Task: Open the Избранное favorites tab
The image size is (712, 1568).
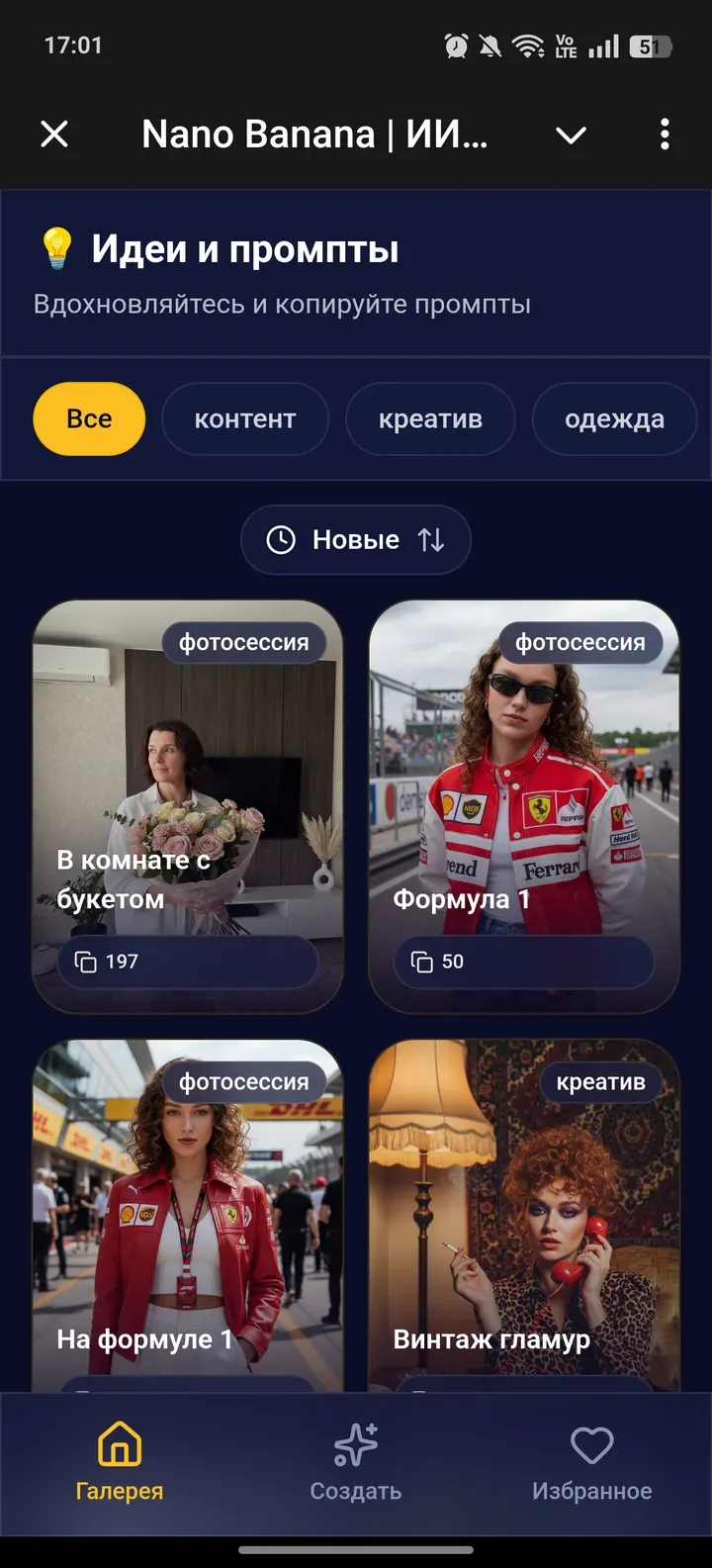Action: [x=591, y=1461]
